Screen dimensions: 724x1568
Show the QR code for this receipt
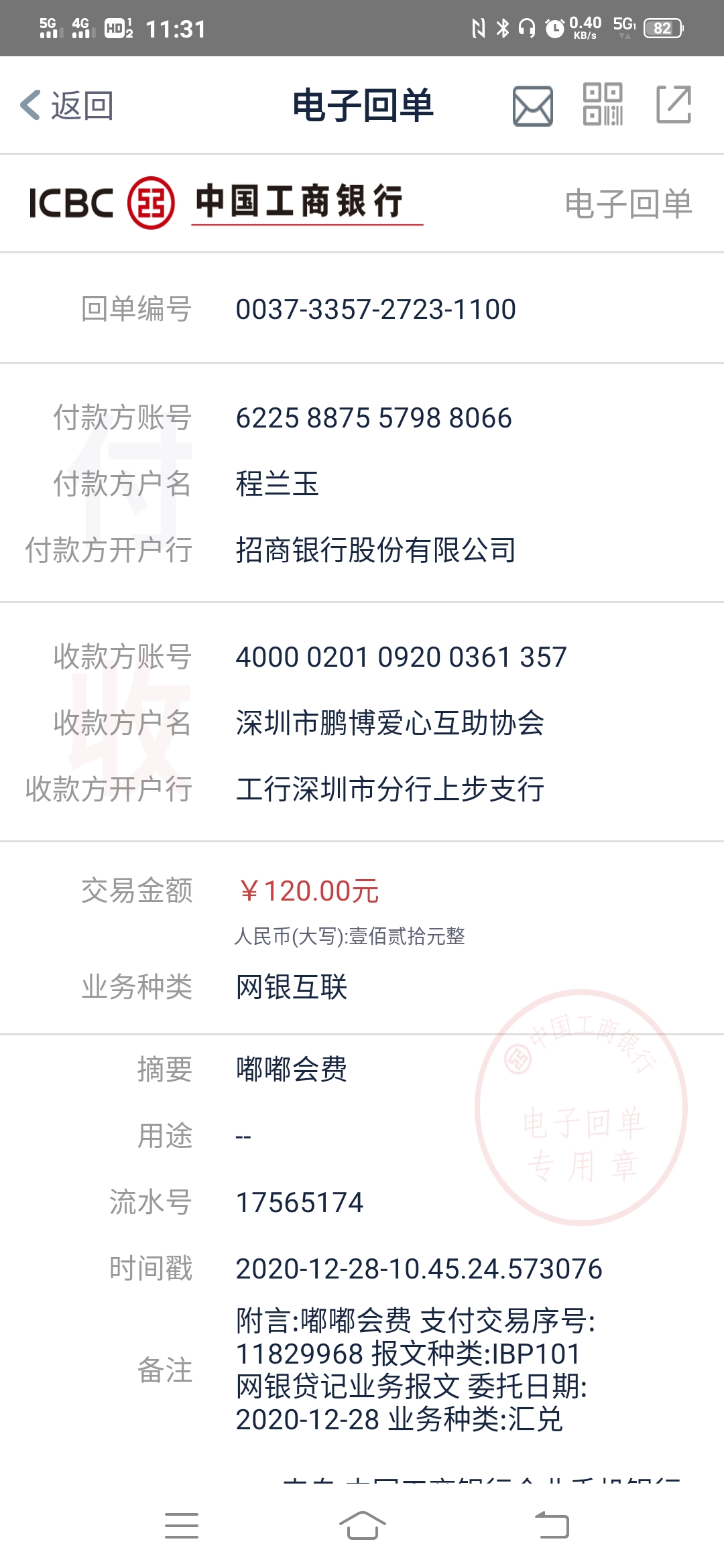(603, 105)
